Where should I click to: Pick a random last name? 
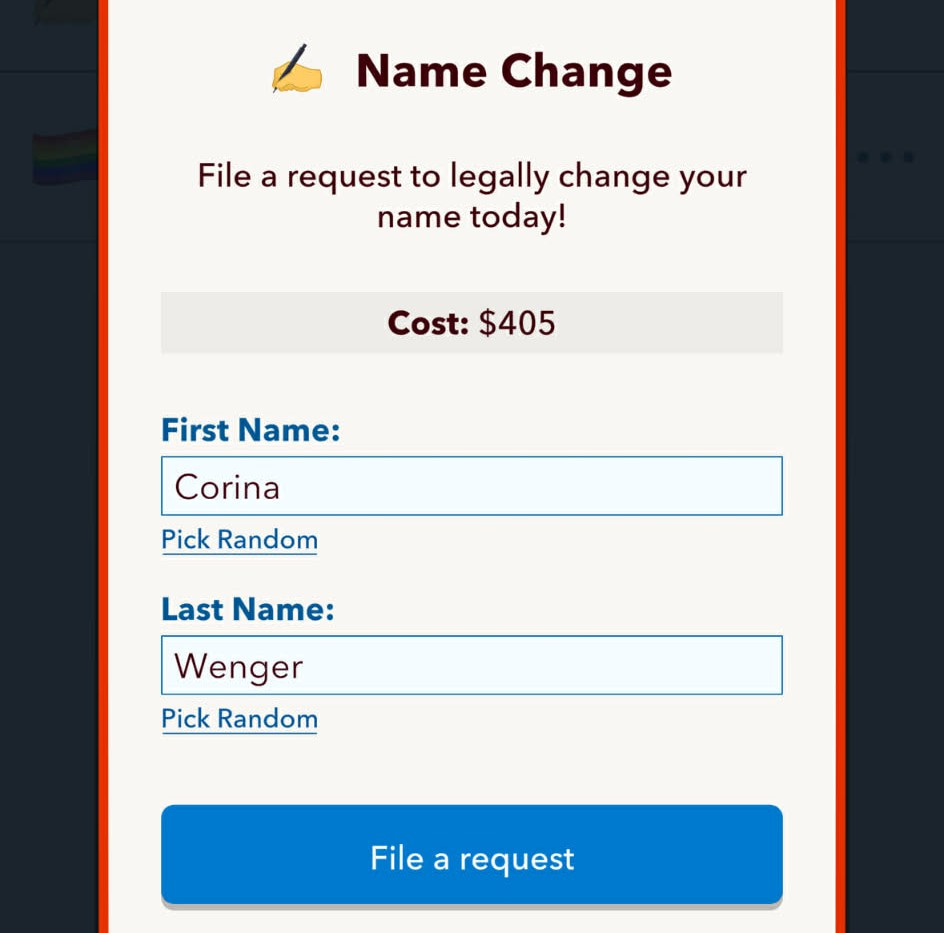pyautogui.click(x=239, y=719)
